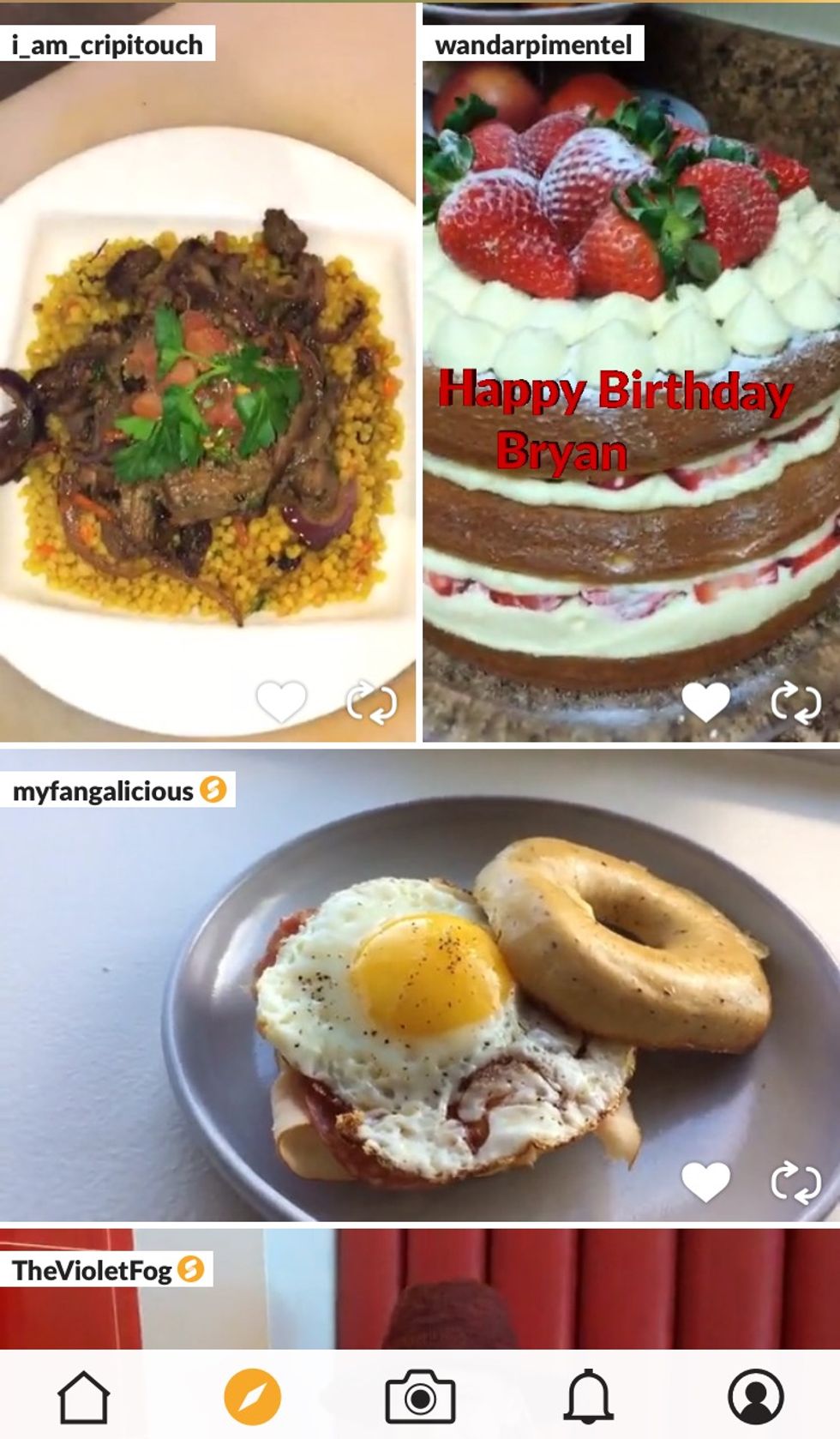Screen dimensions: 840x1439
Task: Select the compass Explore tab
Action: (x=252, y=1397)
